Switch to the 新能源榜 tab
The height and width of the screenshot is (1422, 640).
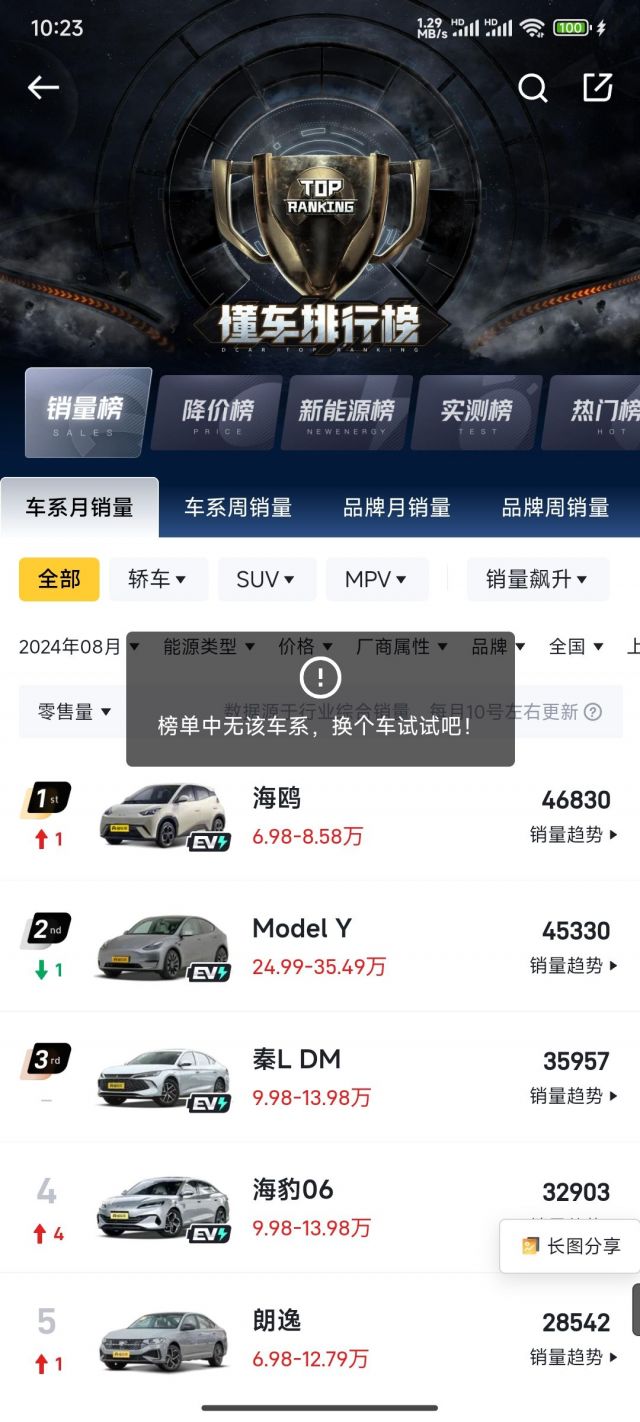tap(347, 412)
